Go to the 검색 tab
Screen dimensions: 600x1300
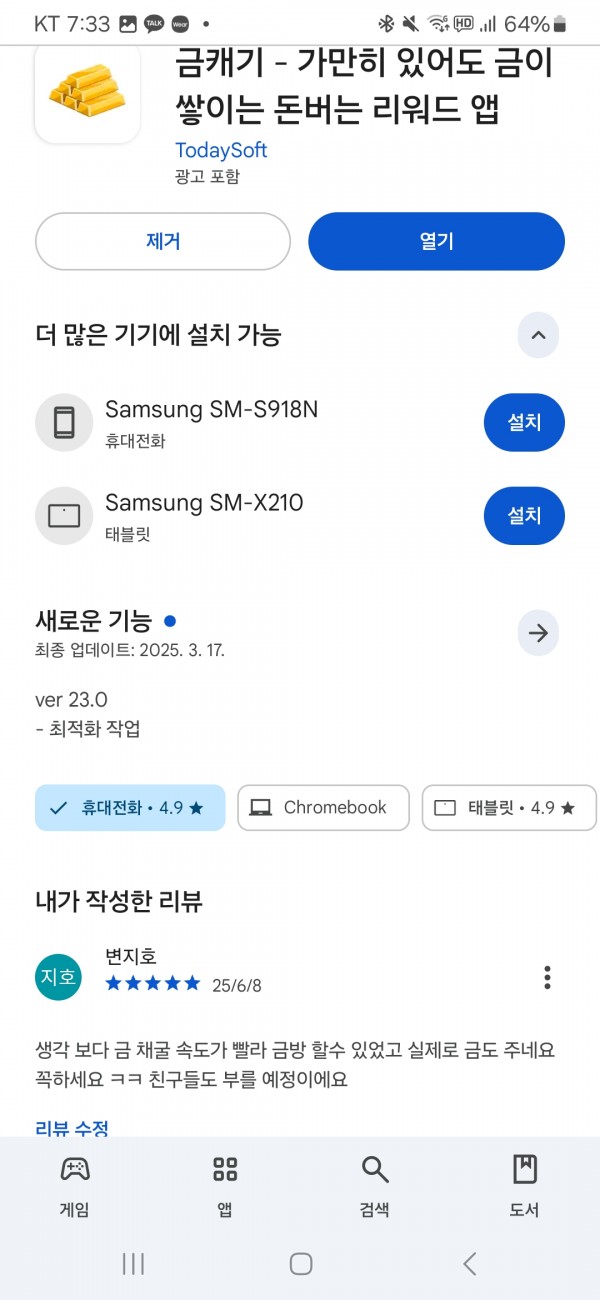(x=375, y=1186)
